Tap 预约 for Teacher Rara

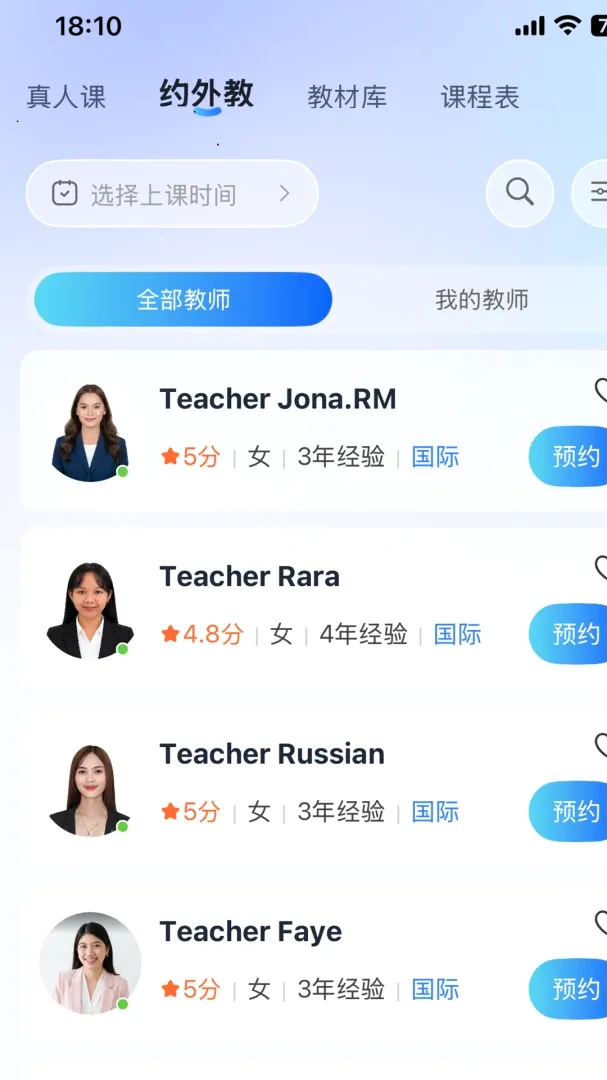568,634
